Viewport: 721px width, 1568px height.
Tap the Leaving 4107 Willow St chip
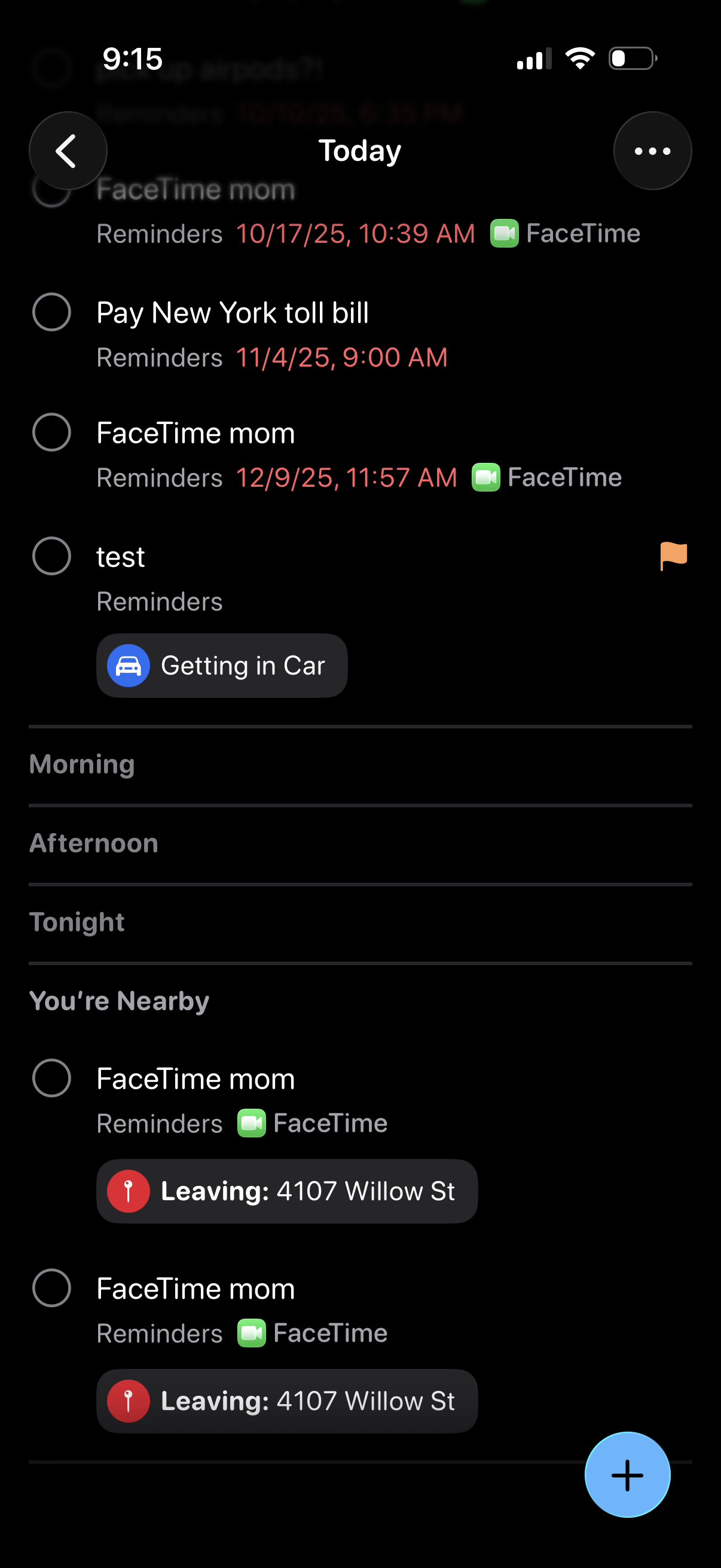pos(286,1191)
